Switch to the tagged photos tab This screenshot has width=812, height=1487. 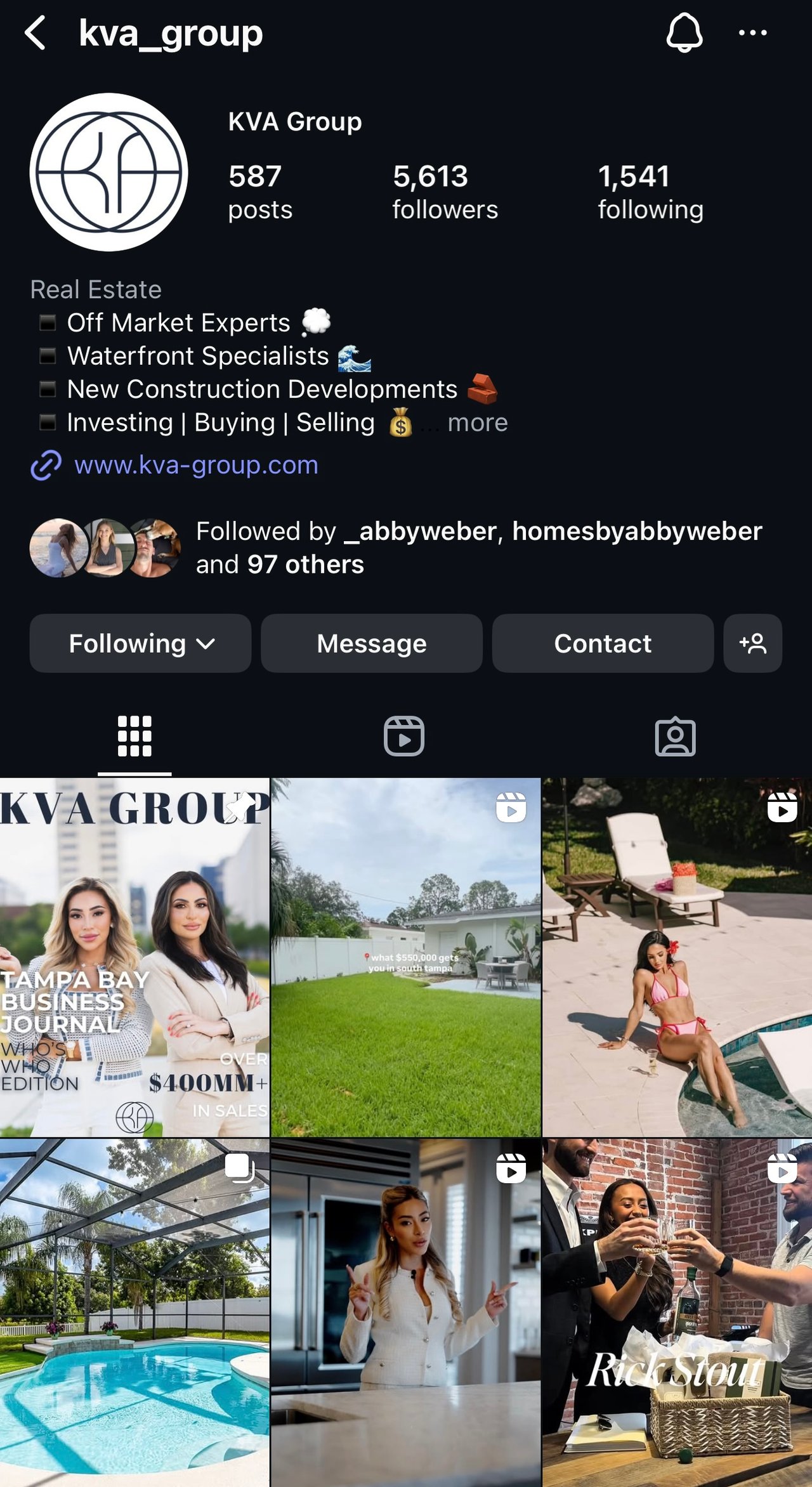click(676, 737)
